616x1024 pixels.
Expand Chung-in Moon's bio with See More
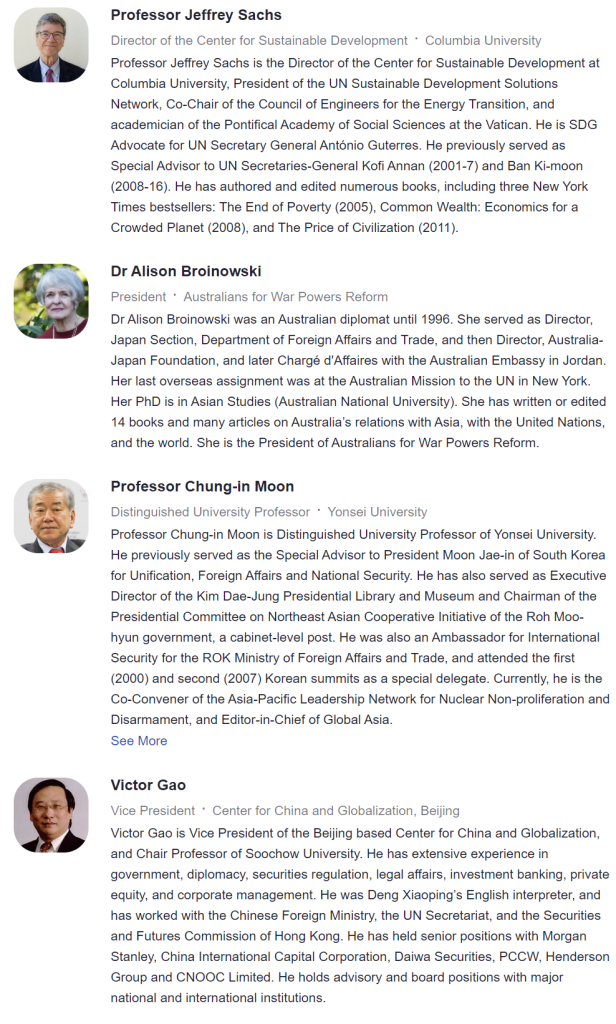(139, 741)
